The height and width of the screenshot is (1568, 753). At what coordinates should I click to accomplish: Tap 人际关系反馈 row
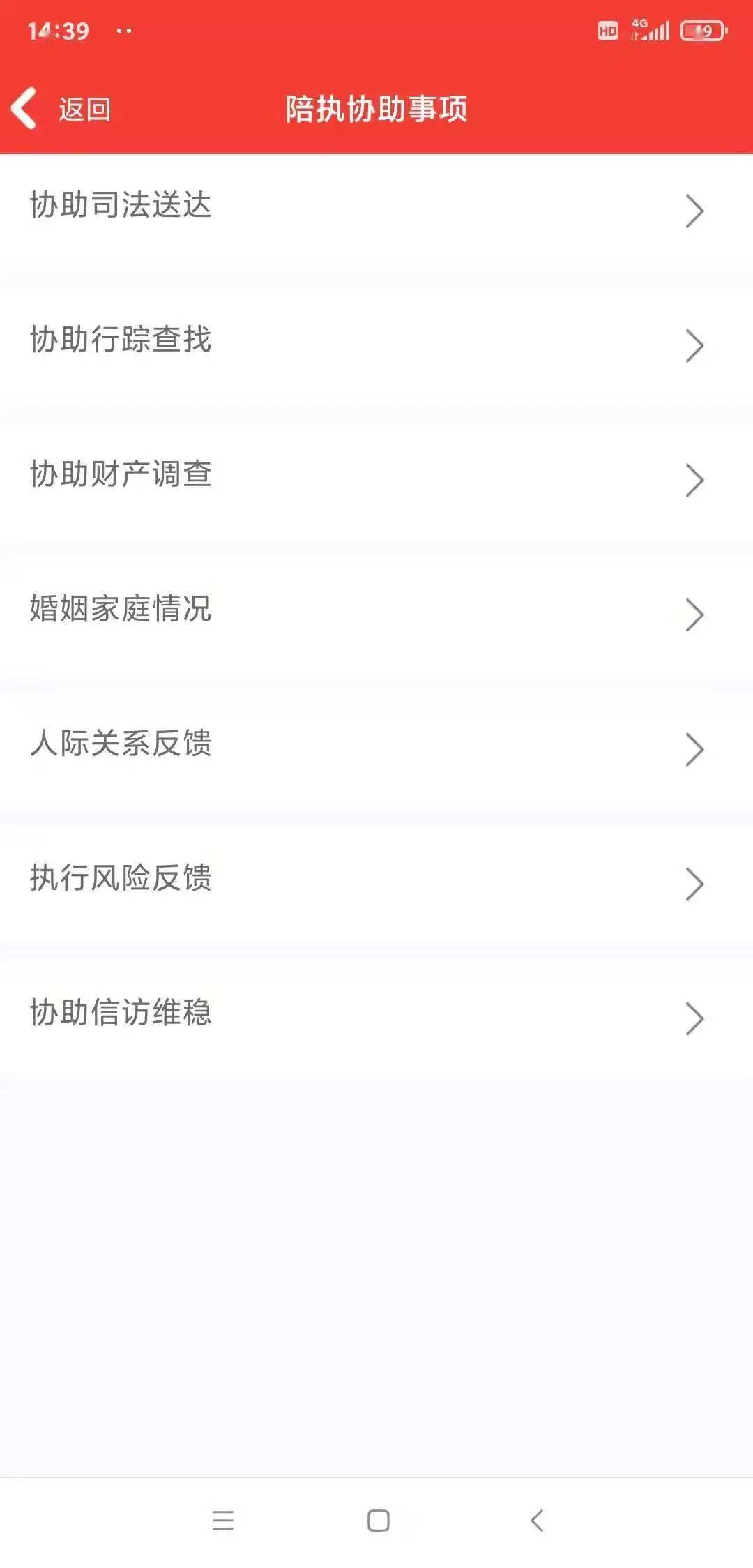(x=376, y=746)
